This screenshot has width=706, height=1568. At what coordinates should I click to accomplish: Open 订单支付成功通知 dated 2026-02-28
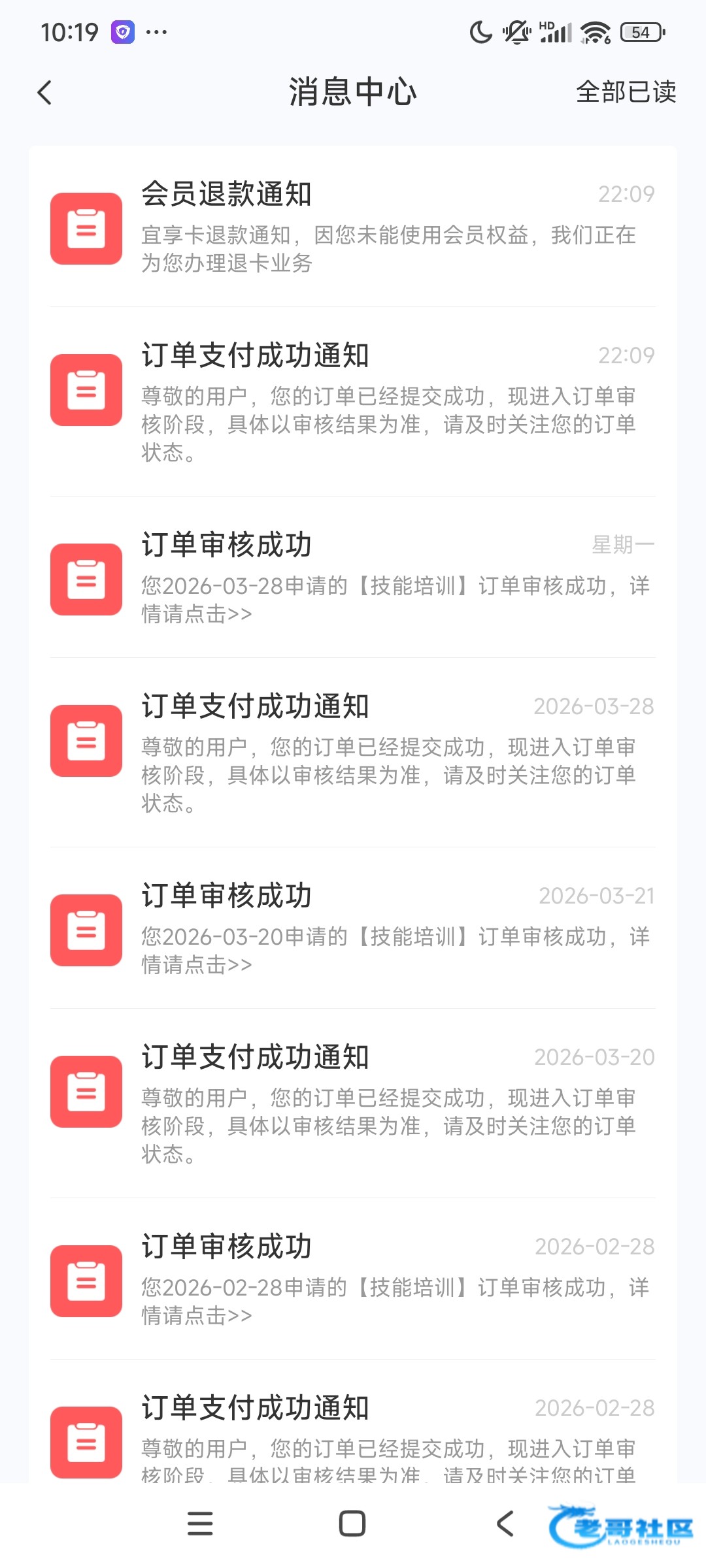pyautogui.click(x=353, y=1437)
